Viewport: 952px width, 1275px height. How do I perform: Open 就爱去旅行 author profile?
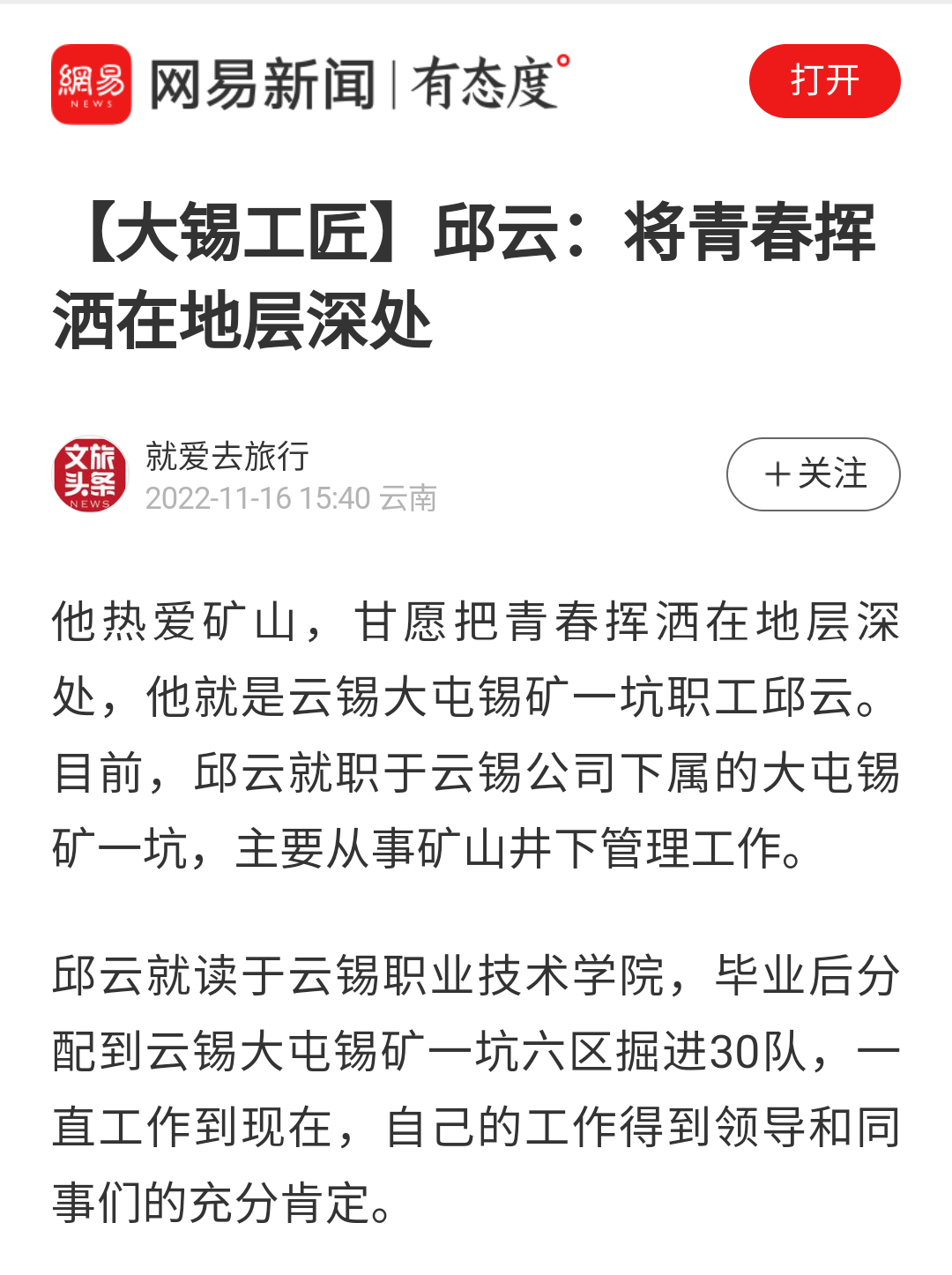pos(227,456)
